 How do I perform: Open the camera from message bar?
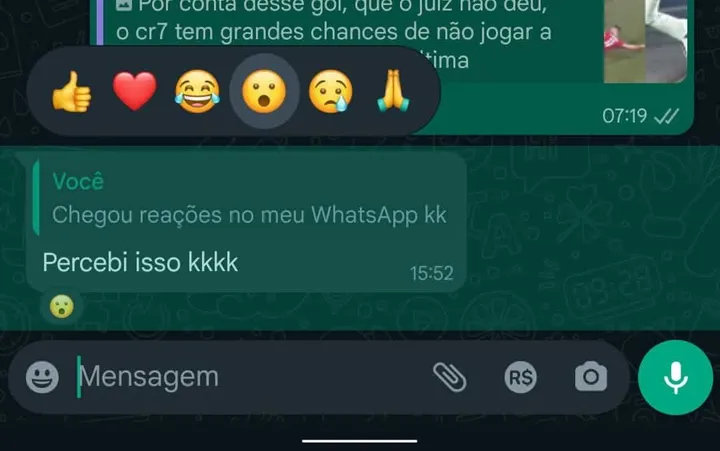590,377
